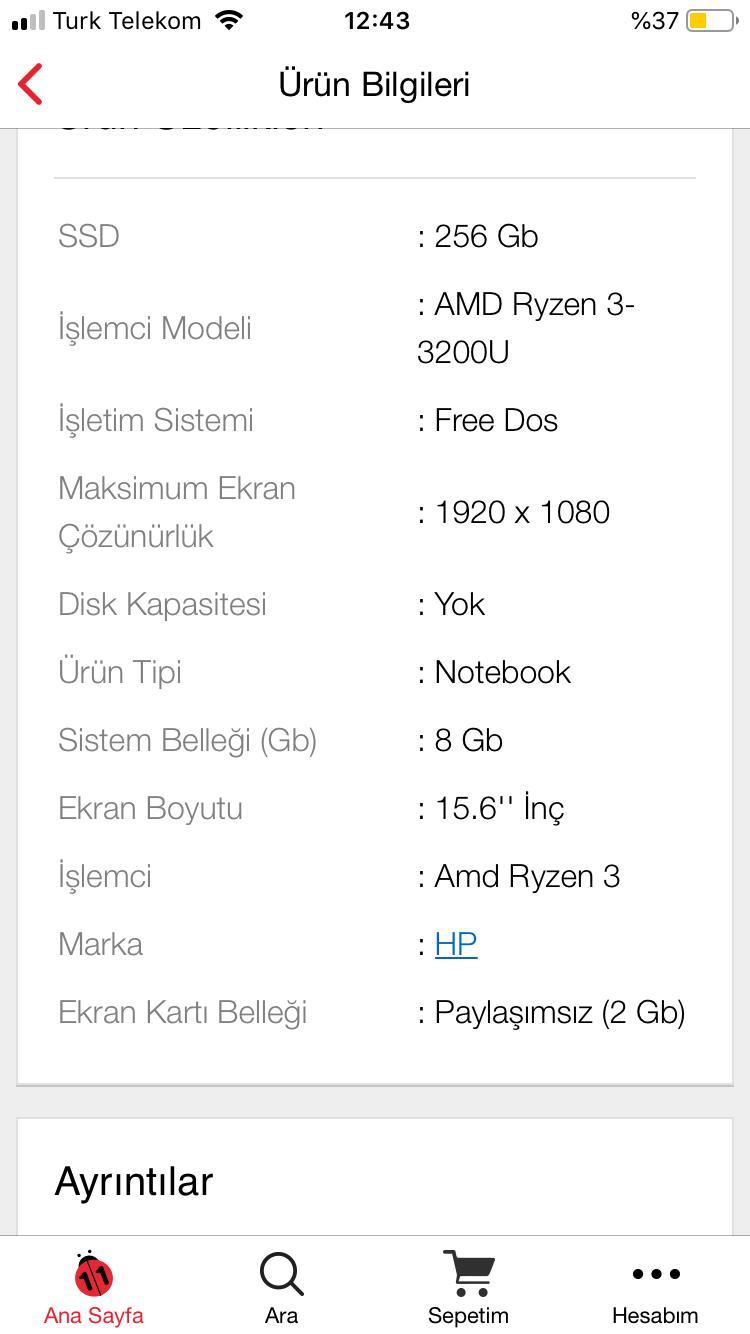Go back from Ürün Bilgileri
The width and height of the screenshot is (750, 1334).
click(31, 84)
